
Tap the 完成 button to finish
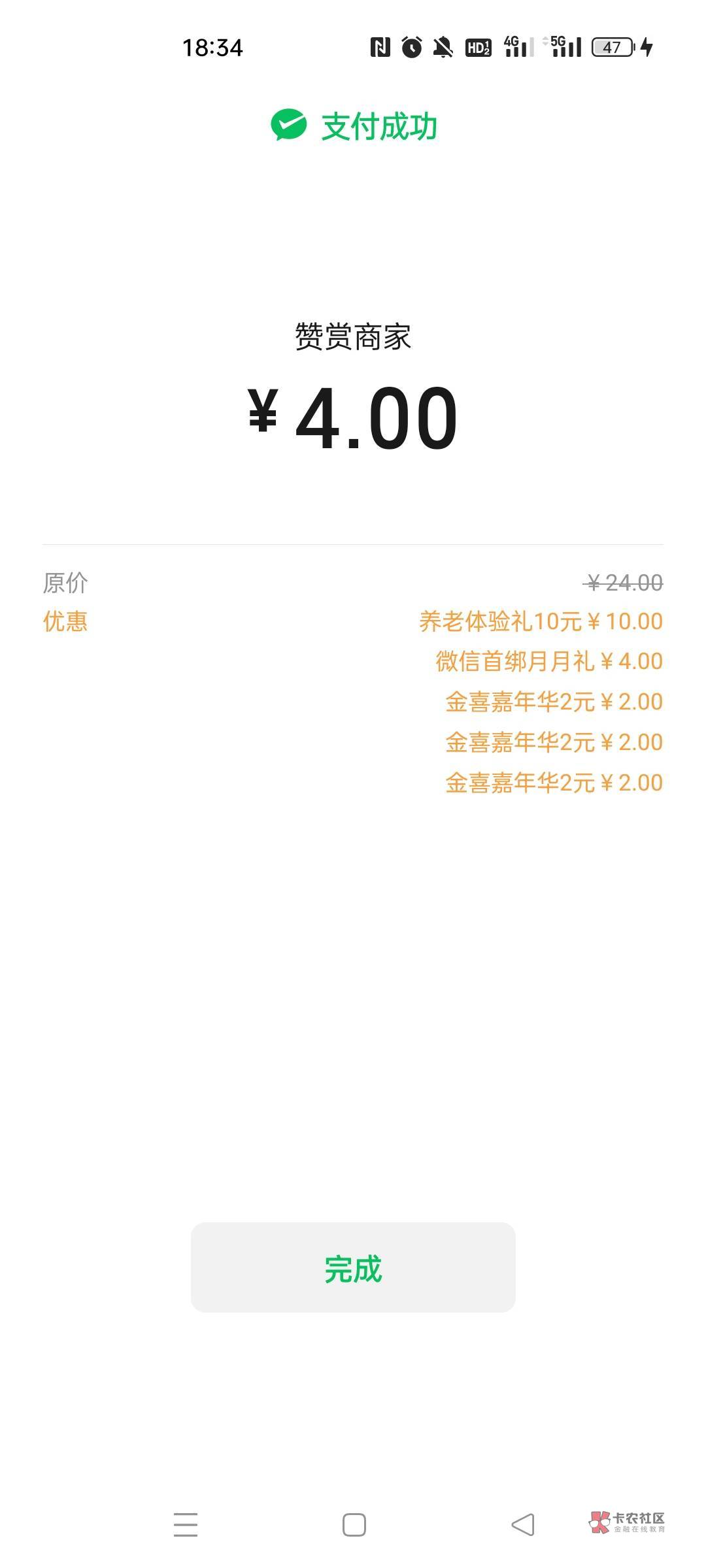point(353,1267)
